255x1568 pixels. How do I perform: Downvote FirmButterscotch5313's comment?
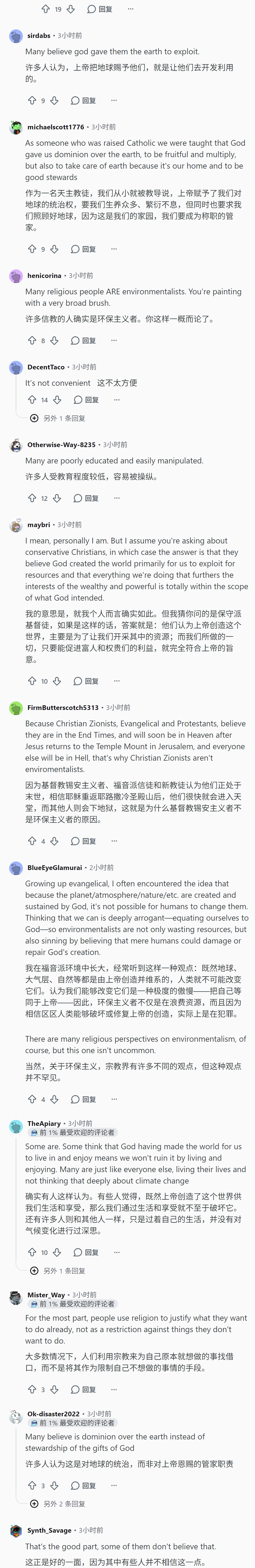point(54,841)
